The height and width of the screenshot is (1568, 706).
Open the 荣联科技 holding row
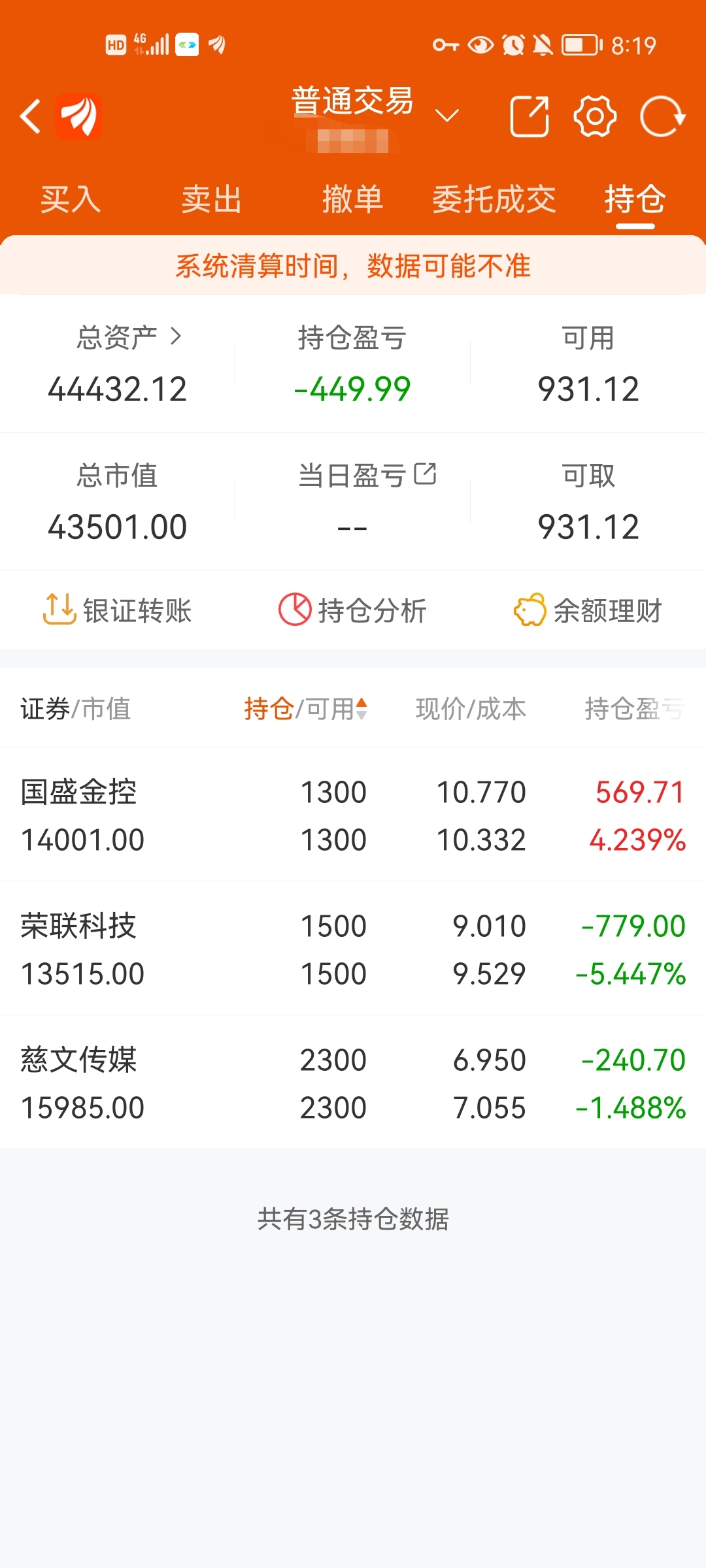coord(353,949)
